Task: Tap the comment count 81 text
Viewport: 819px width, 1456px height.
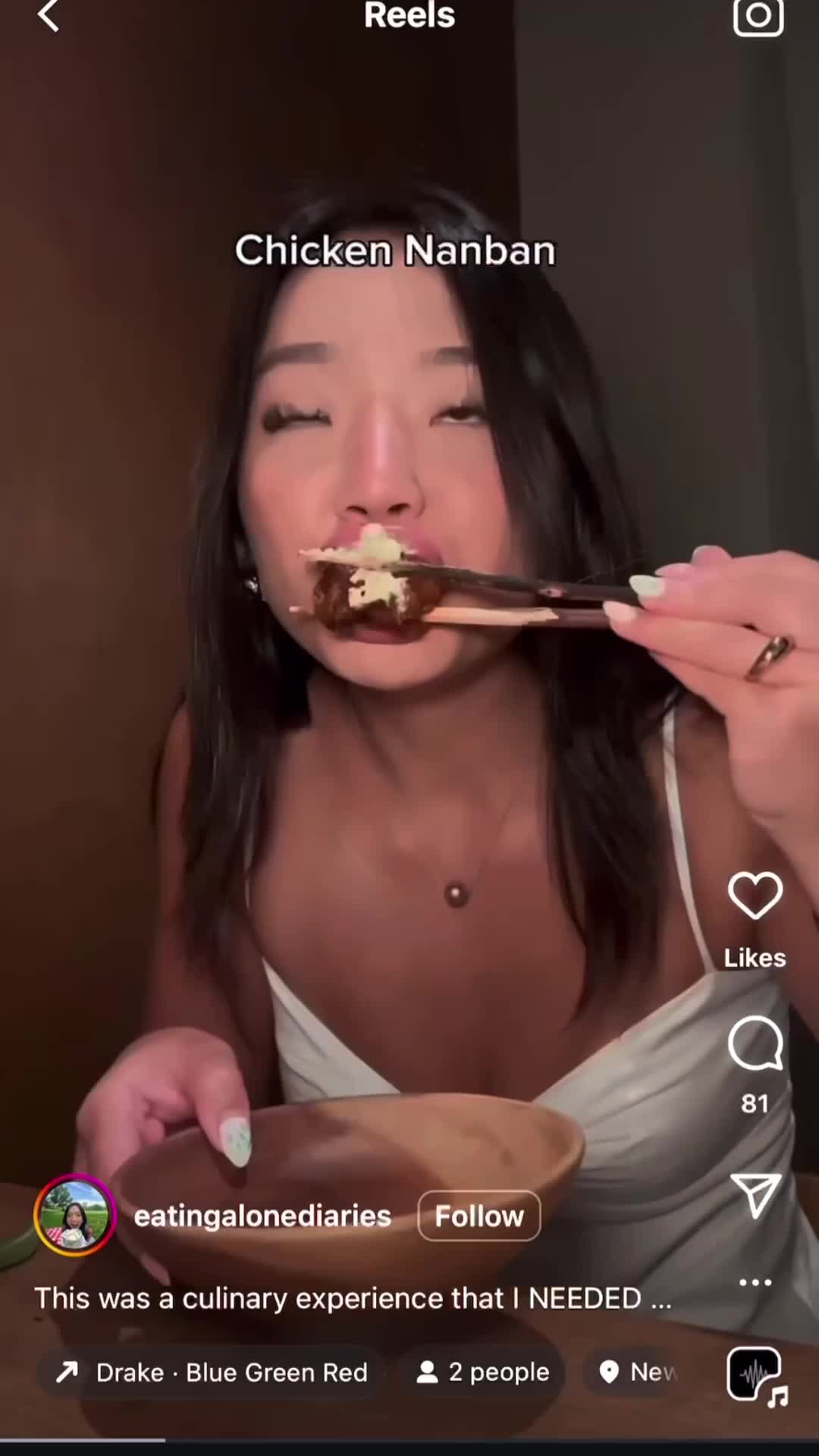Action: point(755,1103)
